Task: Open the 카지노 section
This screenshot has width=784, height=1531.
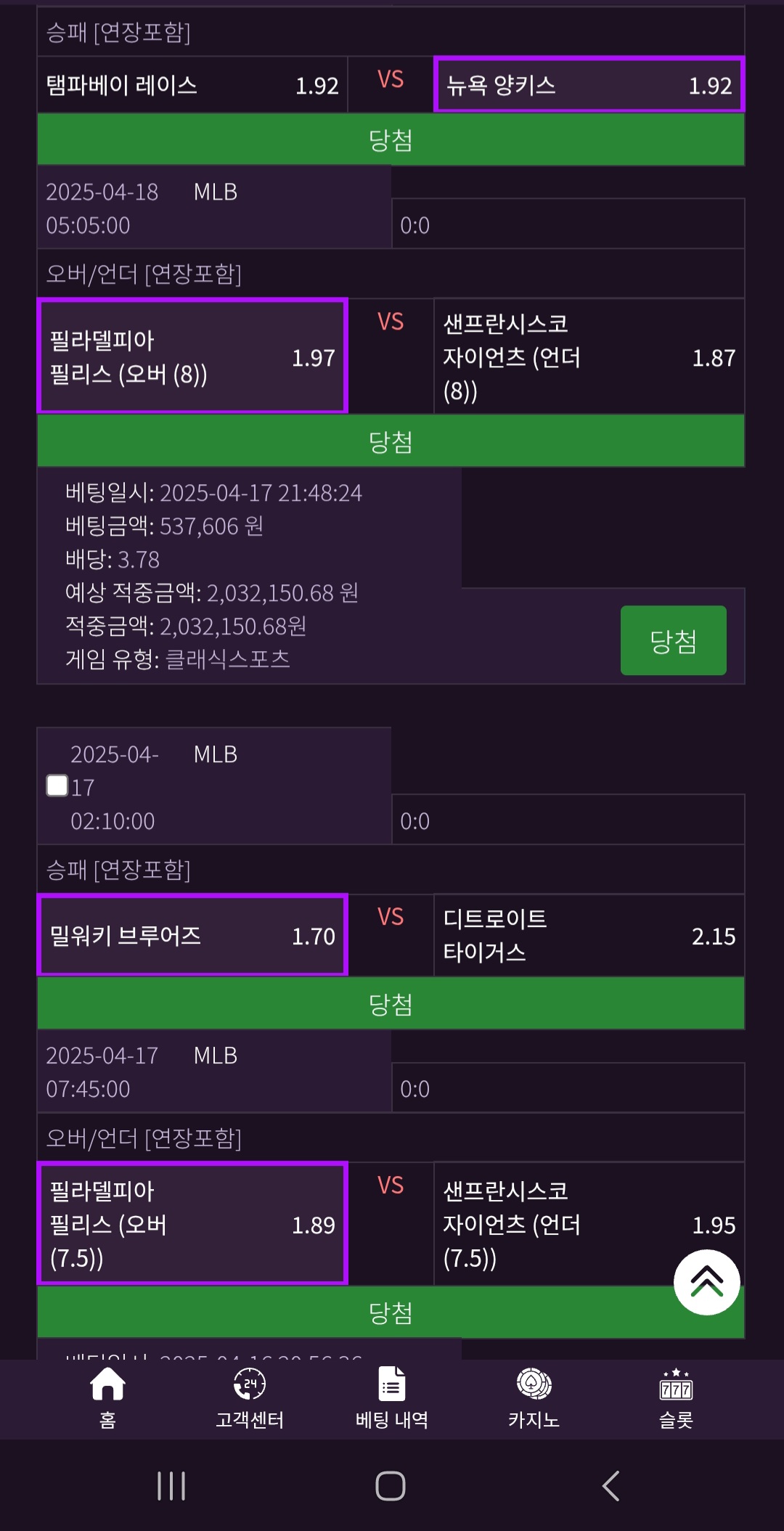Action: pyautogui.click(x=534, y=1398)
